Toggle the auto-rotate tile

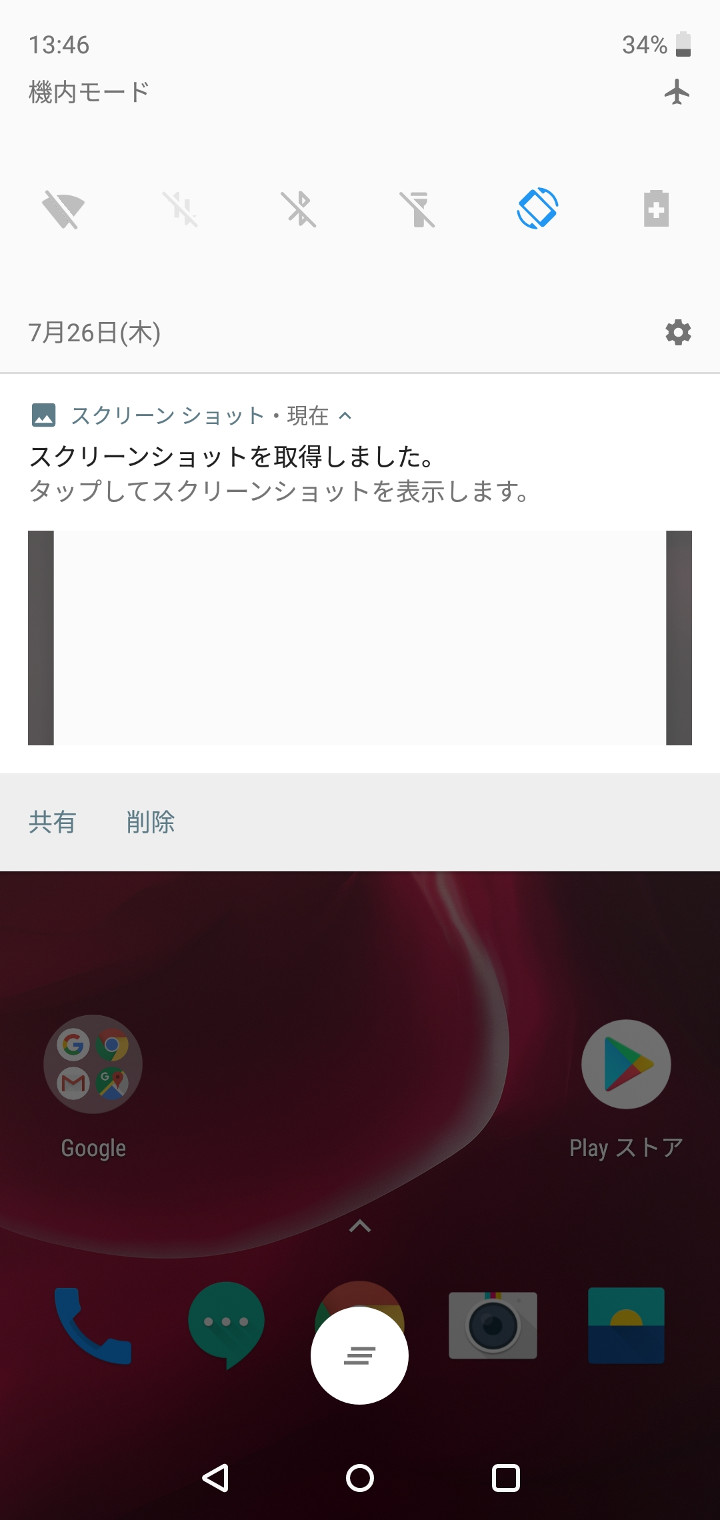538,209
